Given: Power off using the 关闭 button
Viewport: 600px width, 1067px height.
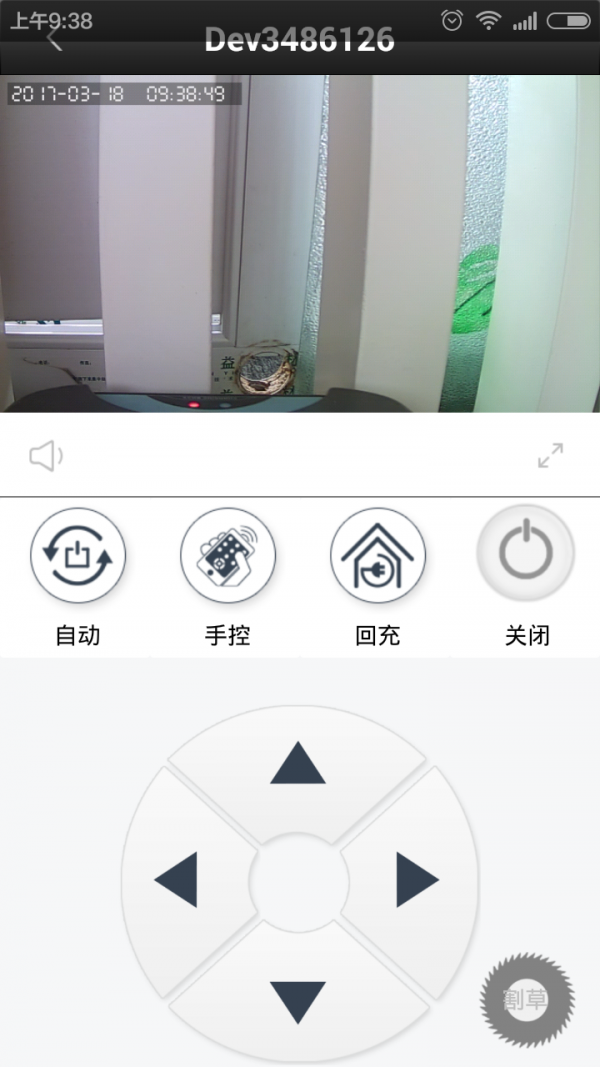Looking at the screenshot, I should coord(526,552).
